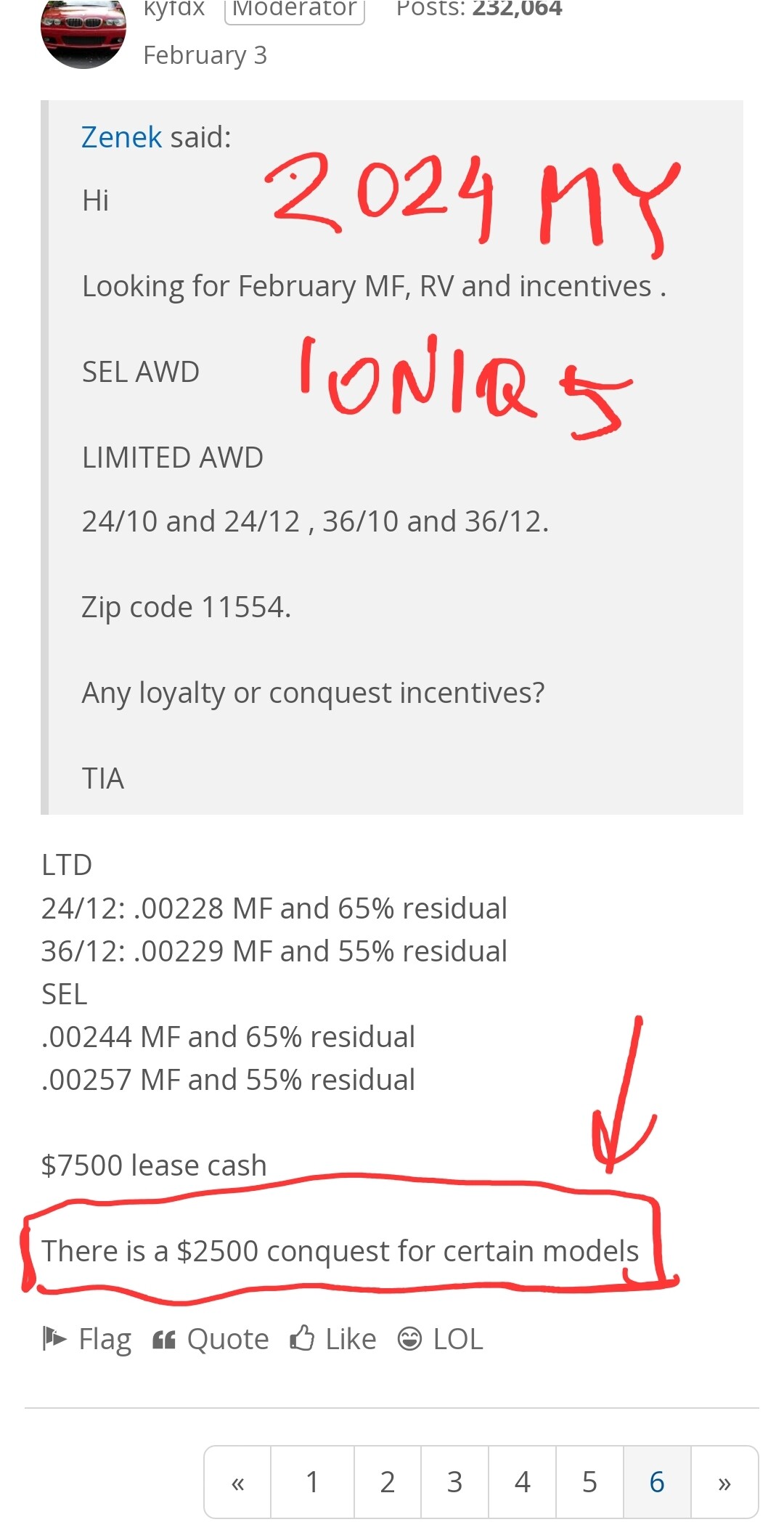Jump to page 4

522,1482
